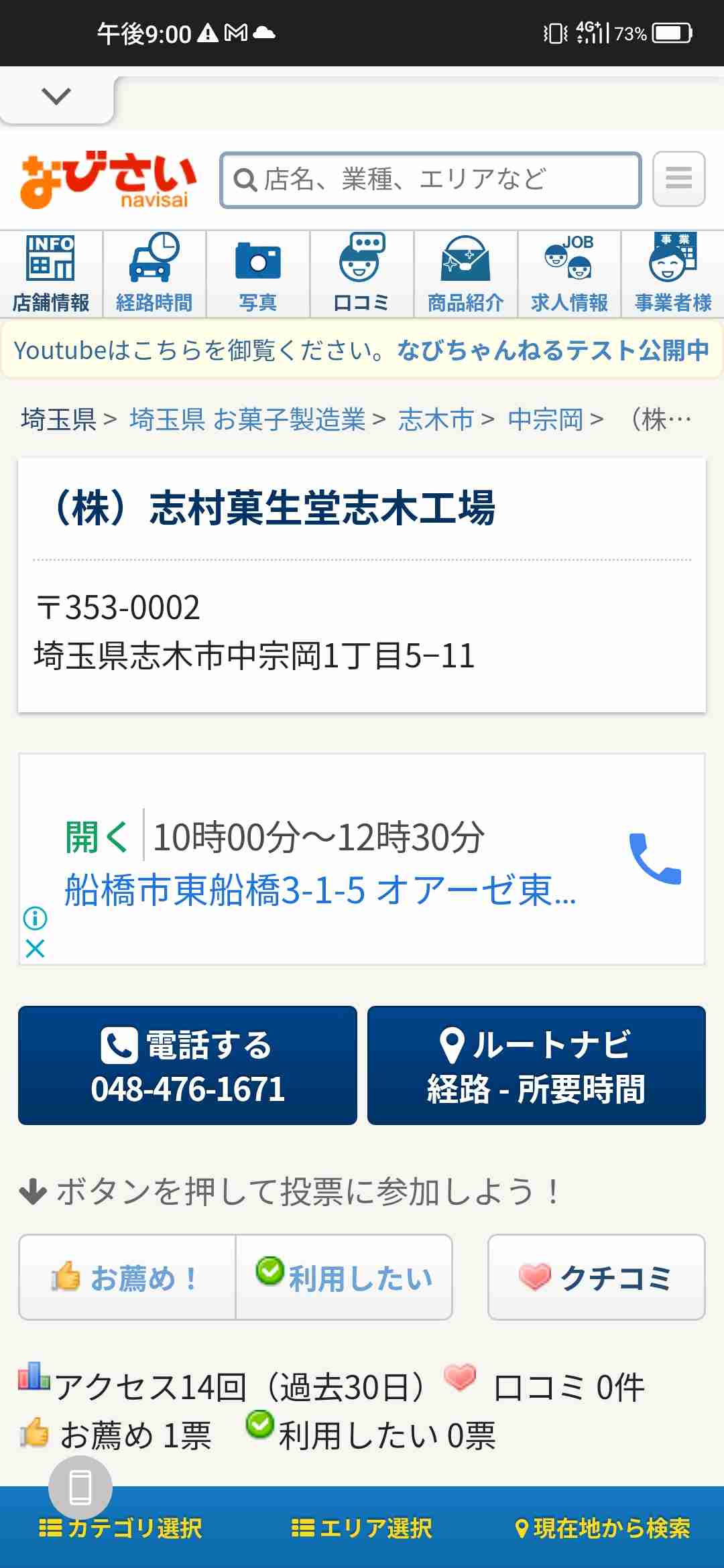The image size is (724, 1568).
Task: Click the store search input field
Action: point(429,179)
